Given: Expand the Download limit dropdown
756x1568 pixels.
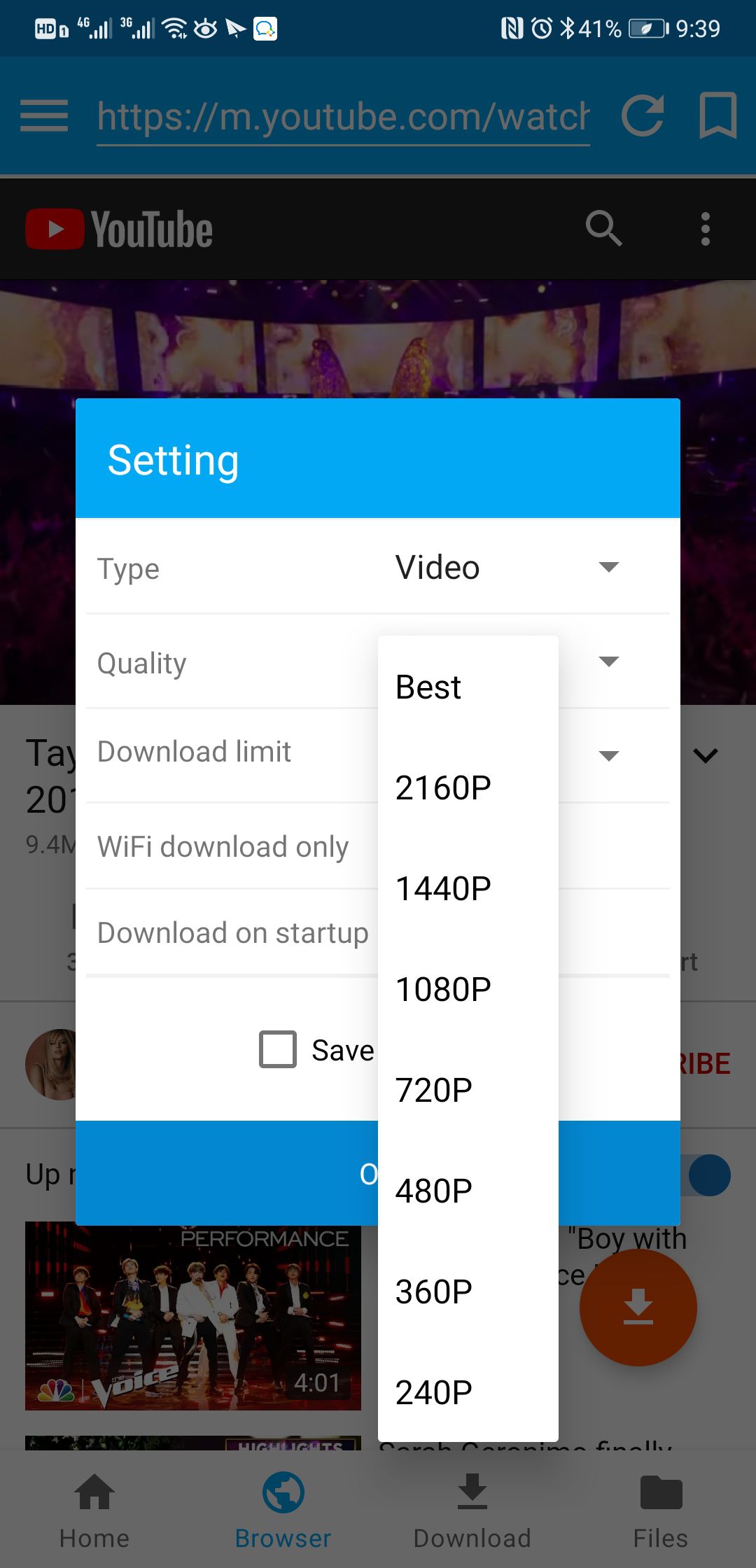Looking at the screenshot, I should click(609, 755).
